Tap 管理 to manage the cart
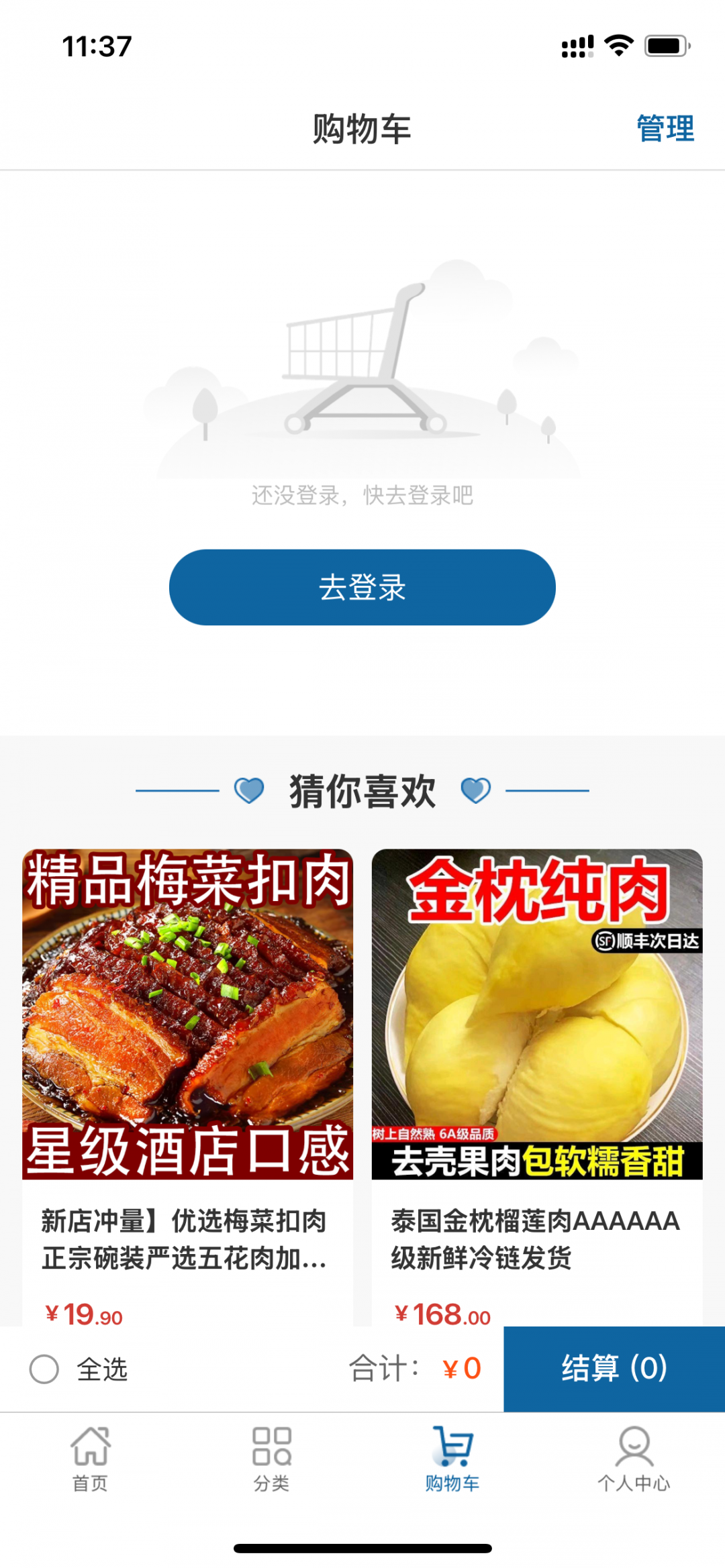Viewport: 725px width, 1568px height. click(665, 128)
